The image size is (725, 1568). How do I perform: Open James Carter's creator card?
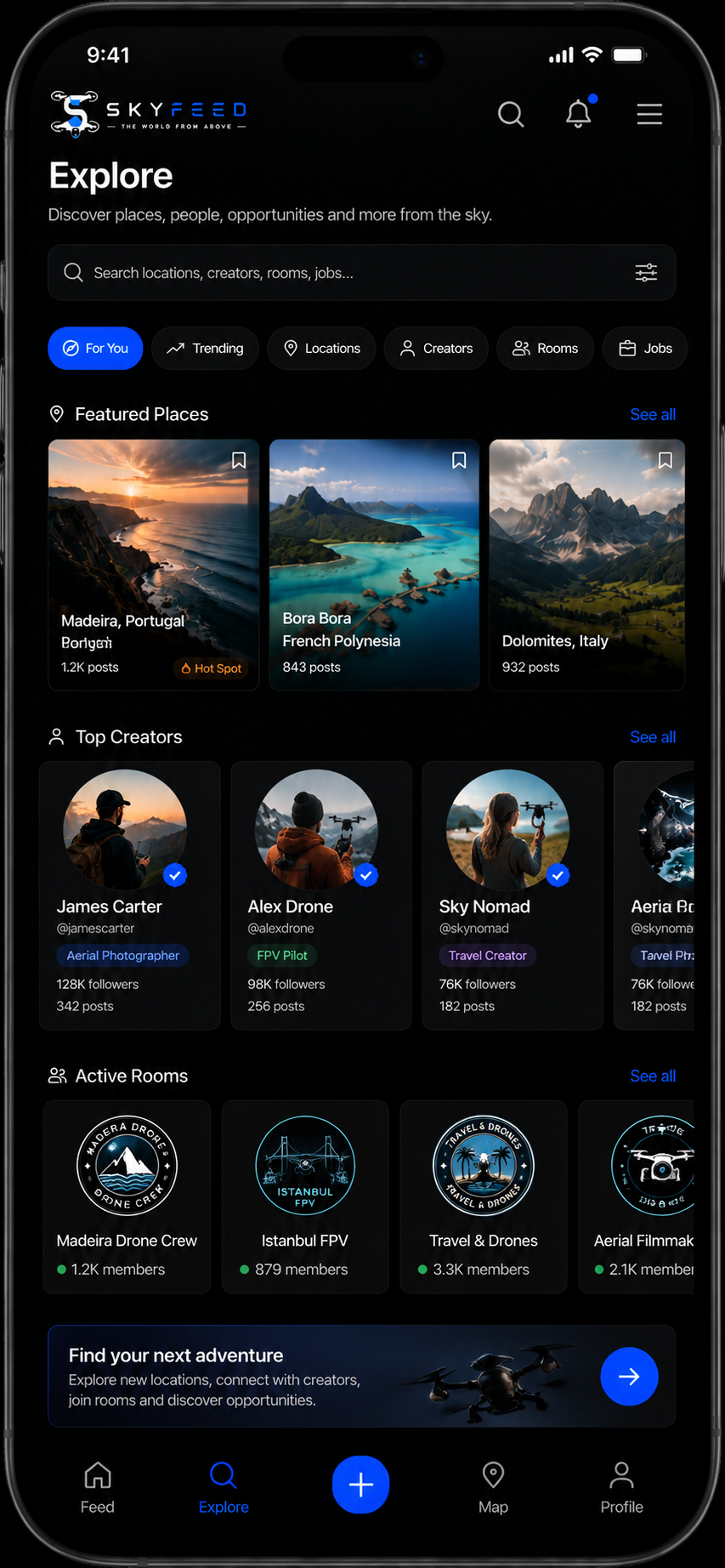coord(130,895)
